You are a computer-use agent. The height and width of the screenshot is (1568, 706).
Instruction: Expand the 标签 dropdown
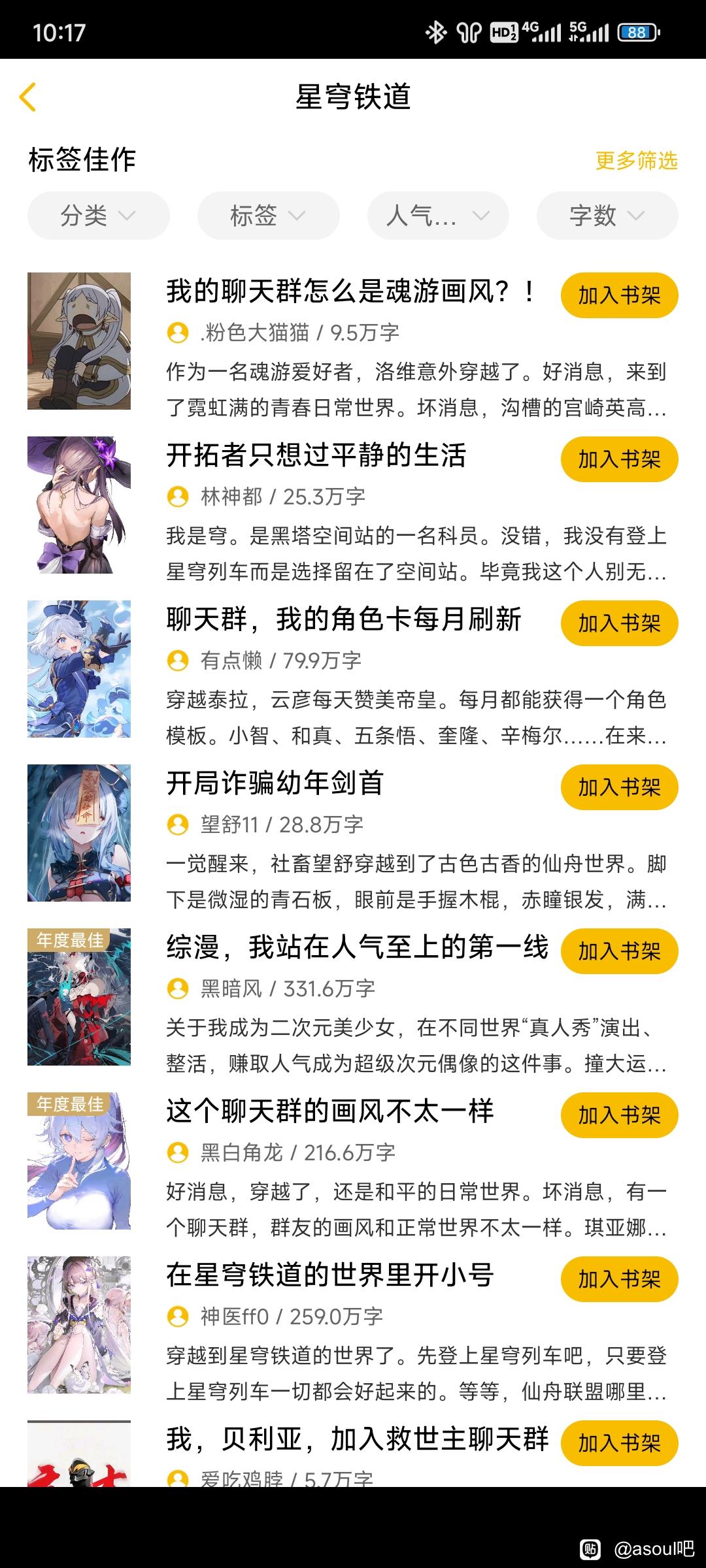pyautogui.click(x=268, y=216)
